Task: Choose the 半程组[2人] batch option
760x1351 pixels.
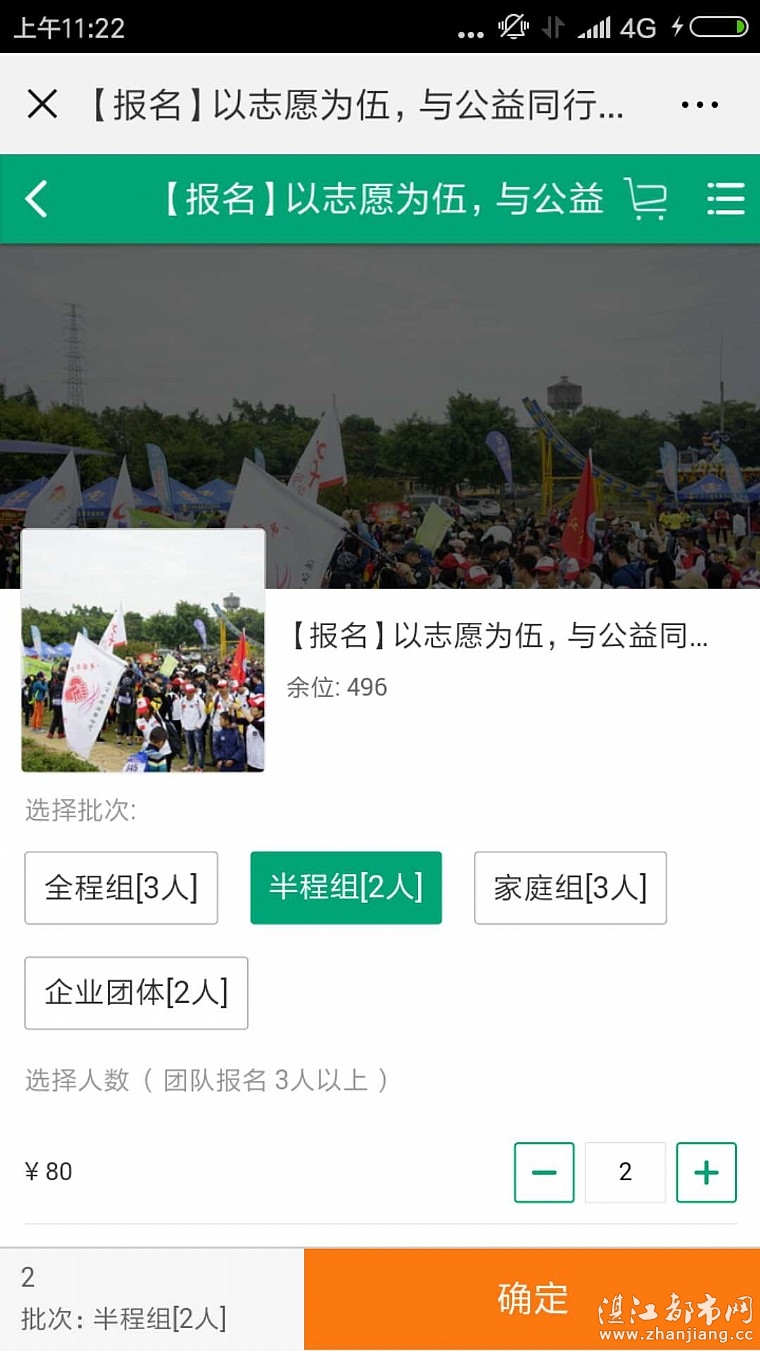Action: tap(346, 888)
